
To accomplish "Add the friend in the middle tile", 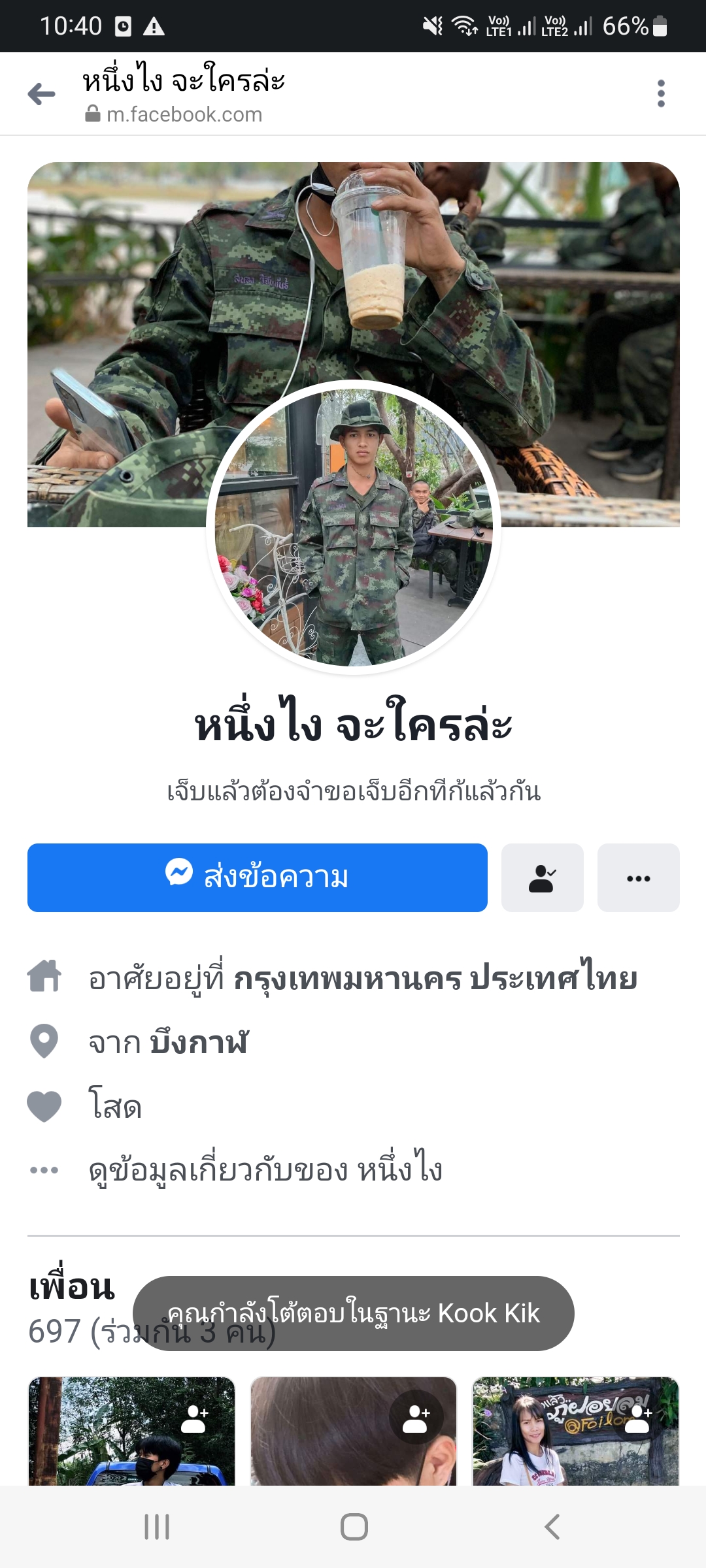I will [x=416, y=1419].
